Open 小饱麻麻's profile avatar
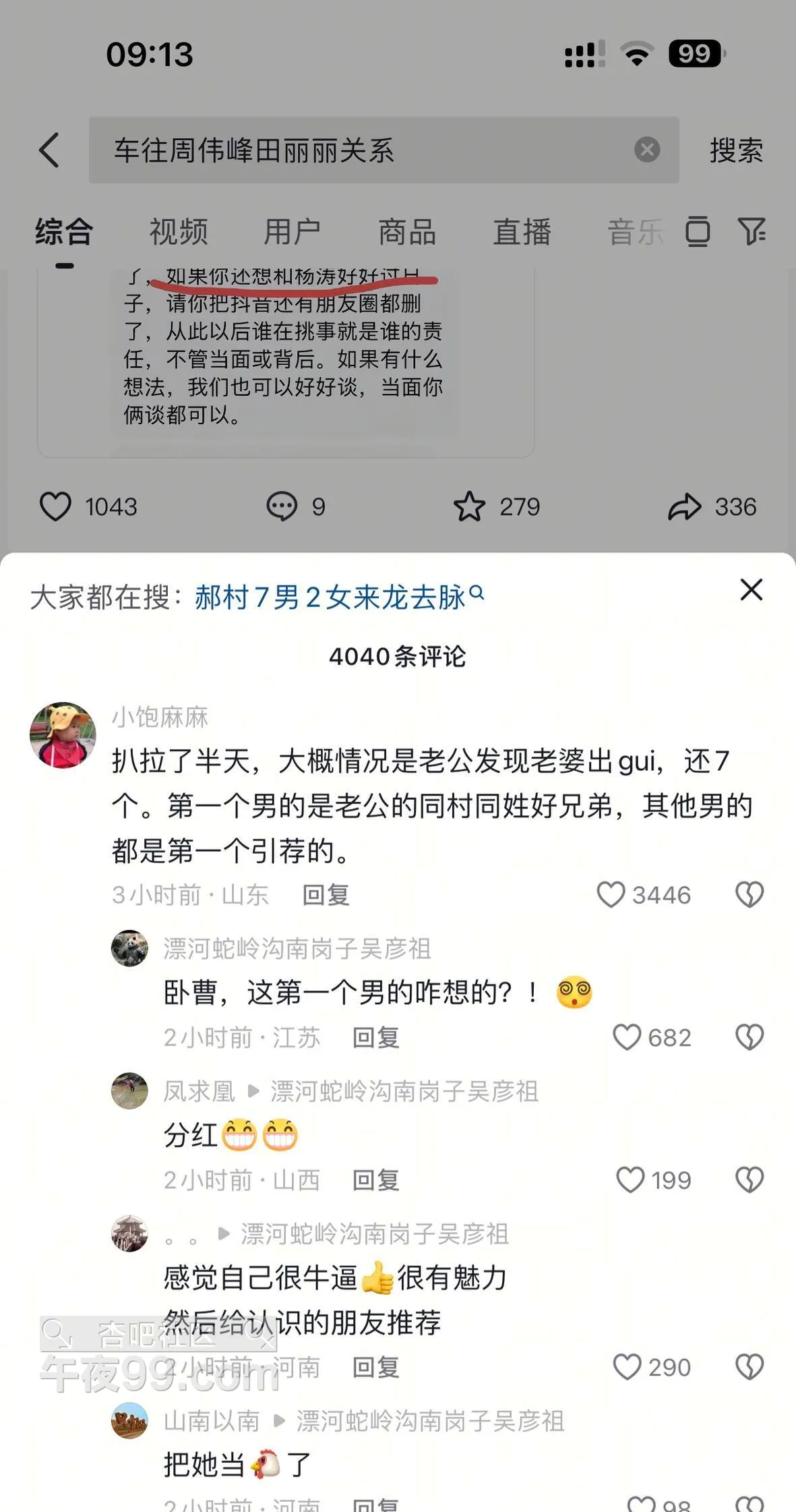This screenshot has width=796, height=1512. [x=63, y=735]
